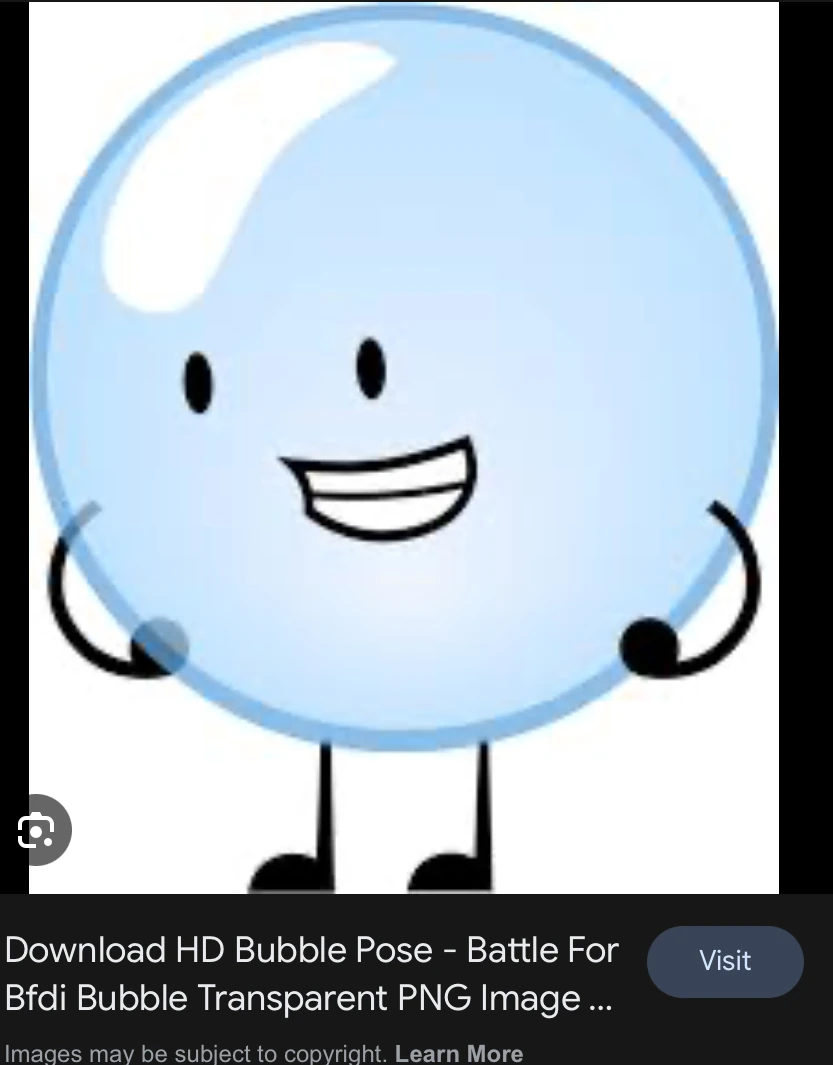Open the Bubble Pose image title link

(310, 973)
